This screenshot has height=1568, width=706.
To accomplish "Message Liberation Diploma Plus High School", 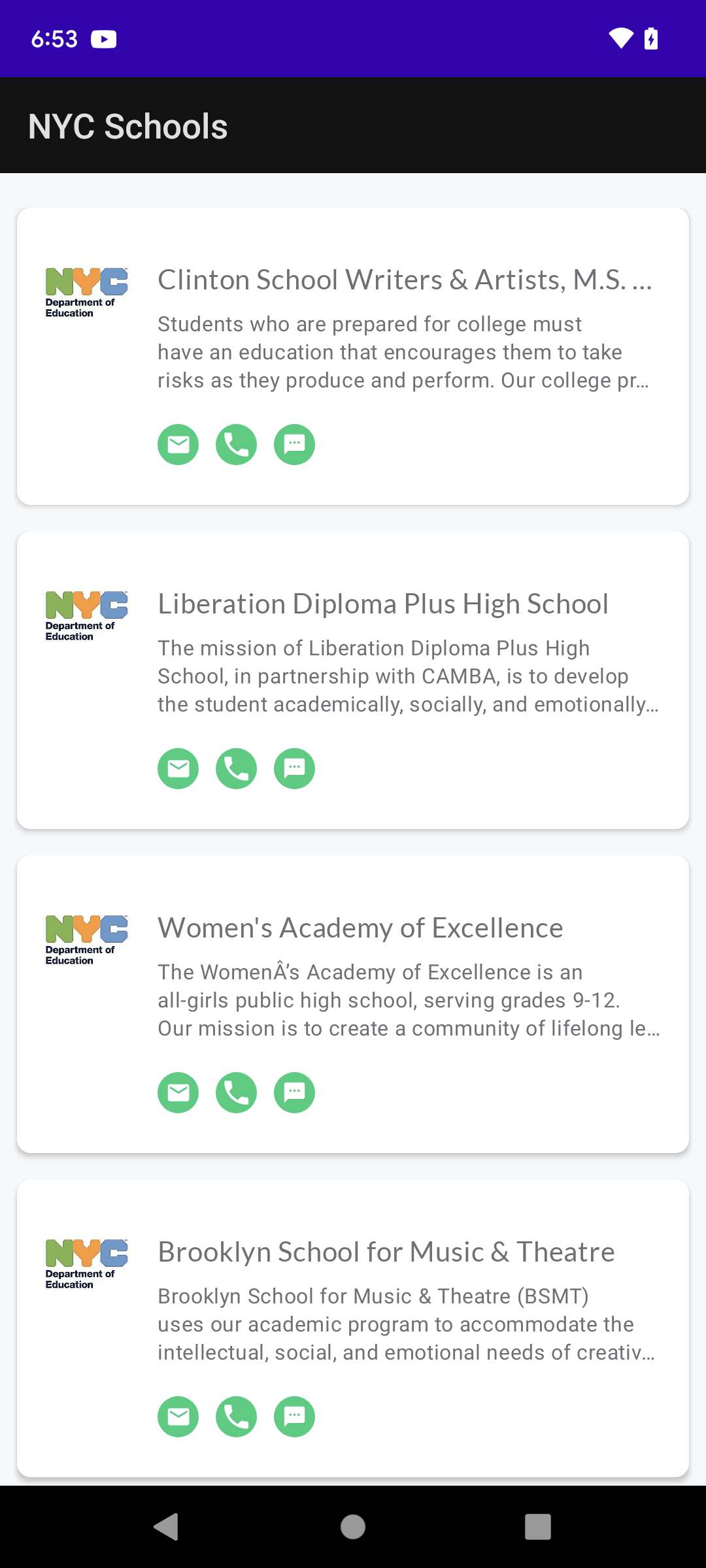I will 294,768.
